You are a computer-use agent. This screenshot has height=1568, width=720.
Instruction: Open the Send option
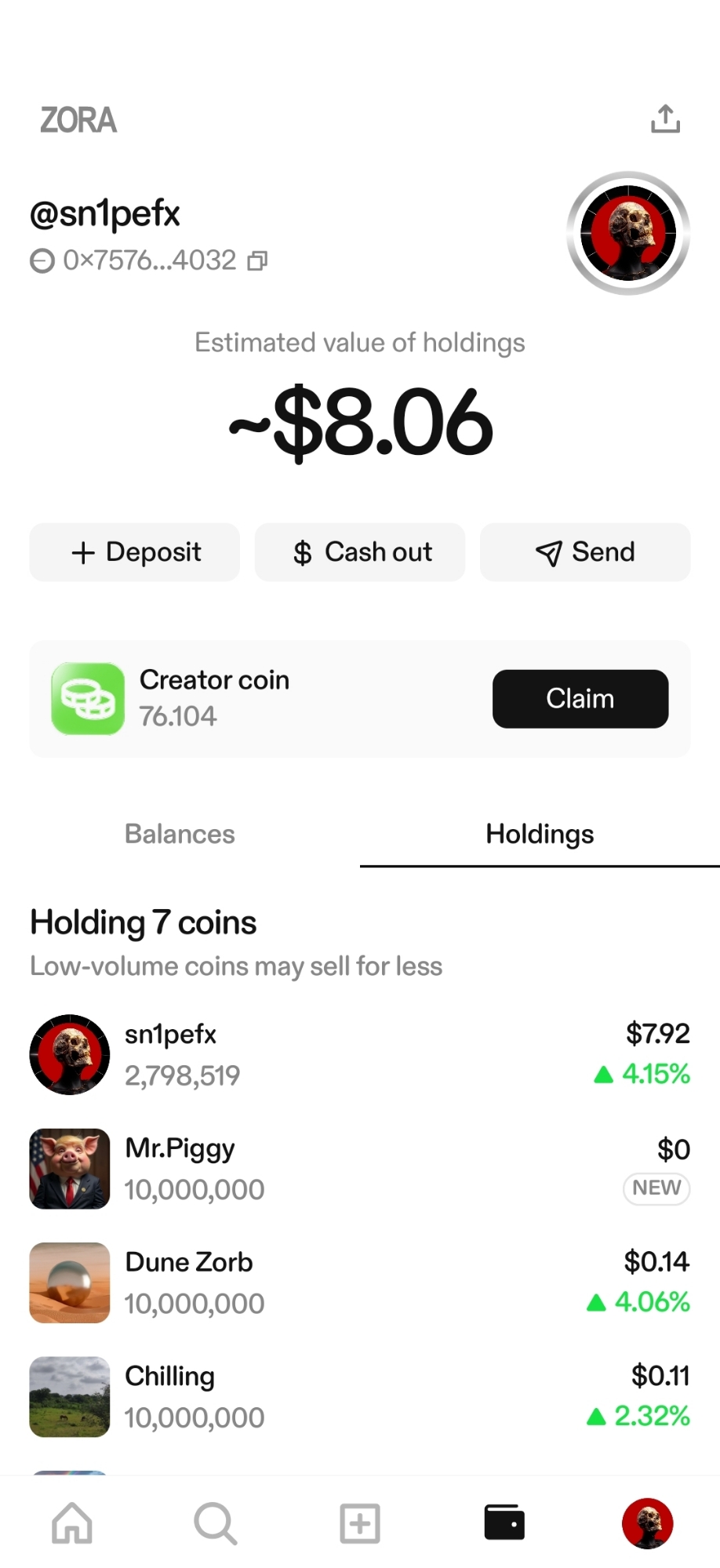[585, 552]
